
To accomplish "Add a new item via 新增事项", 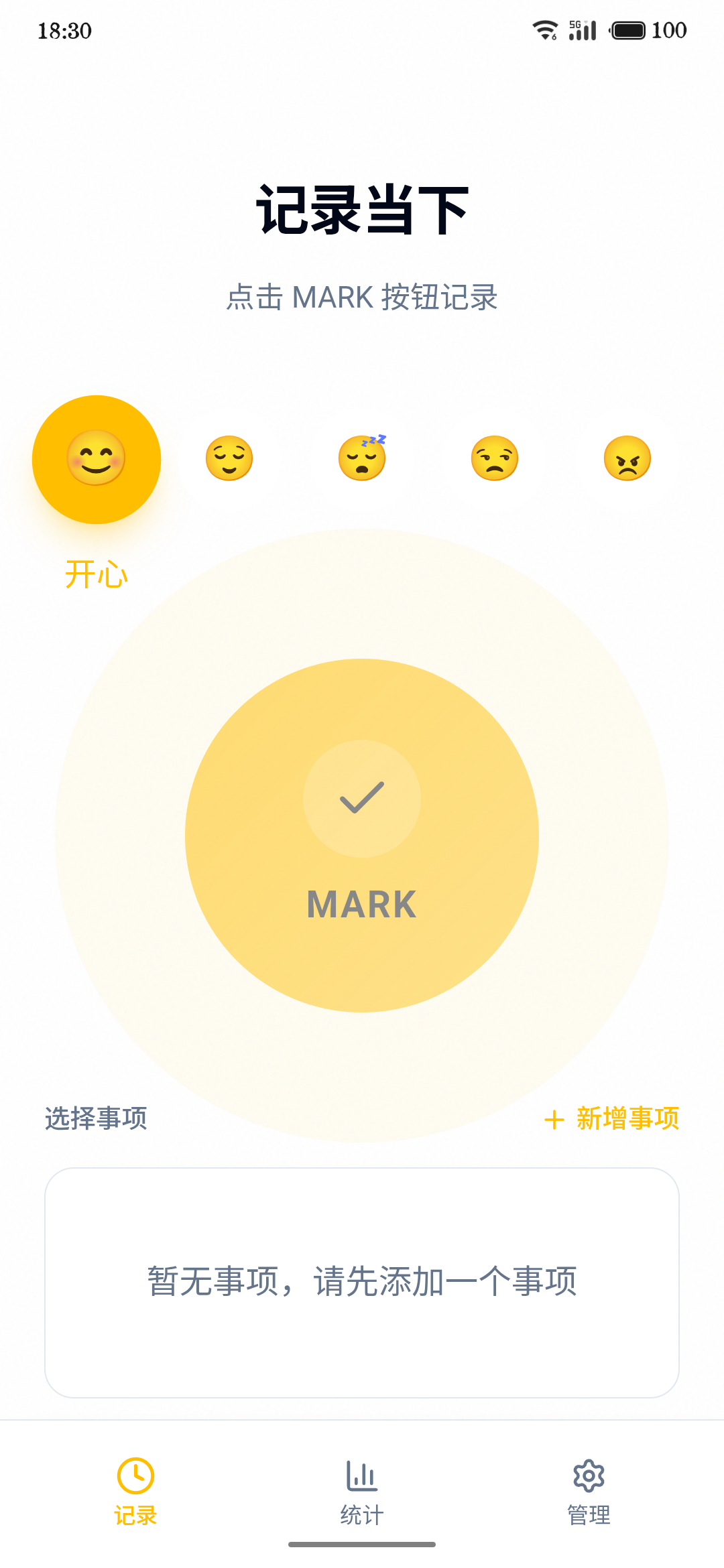I will click(613, 1118).
